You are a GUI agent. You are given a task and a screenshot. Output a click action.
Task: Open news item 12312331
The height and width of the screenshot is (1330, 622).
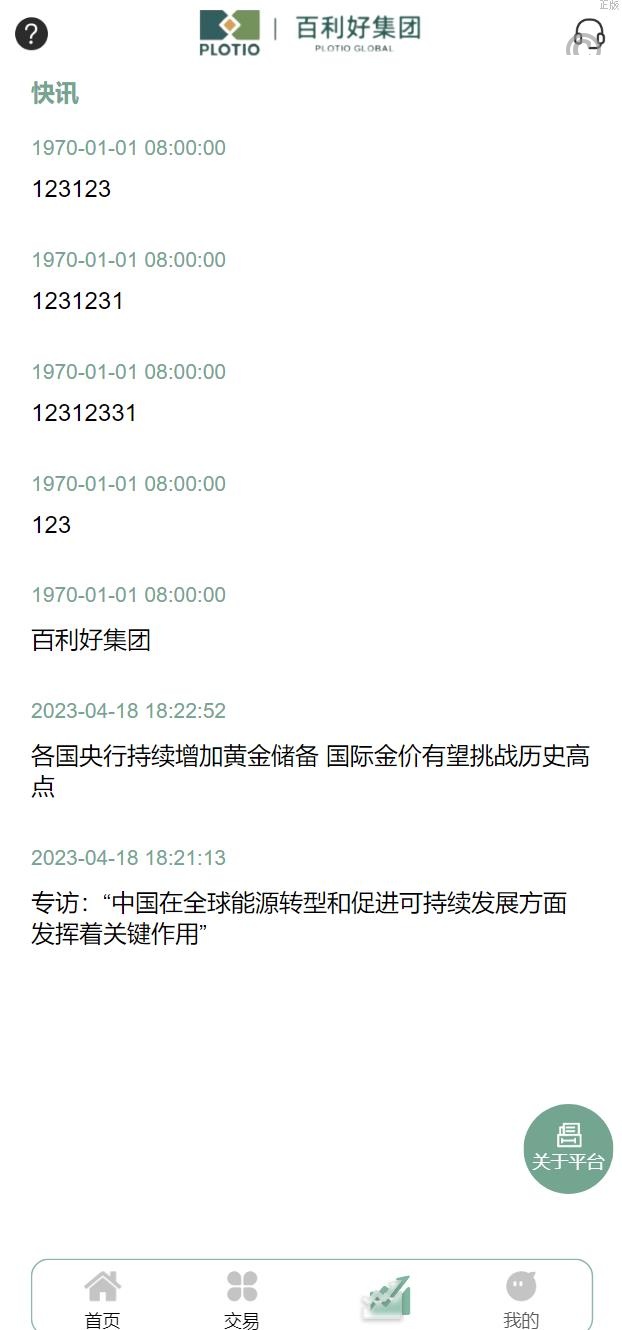84,413
